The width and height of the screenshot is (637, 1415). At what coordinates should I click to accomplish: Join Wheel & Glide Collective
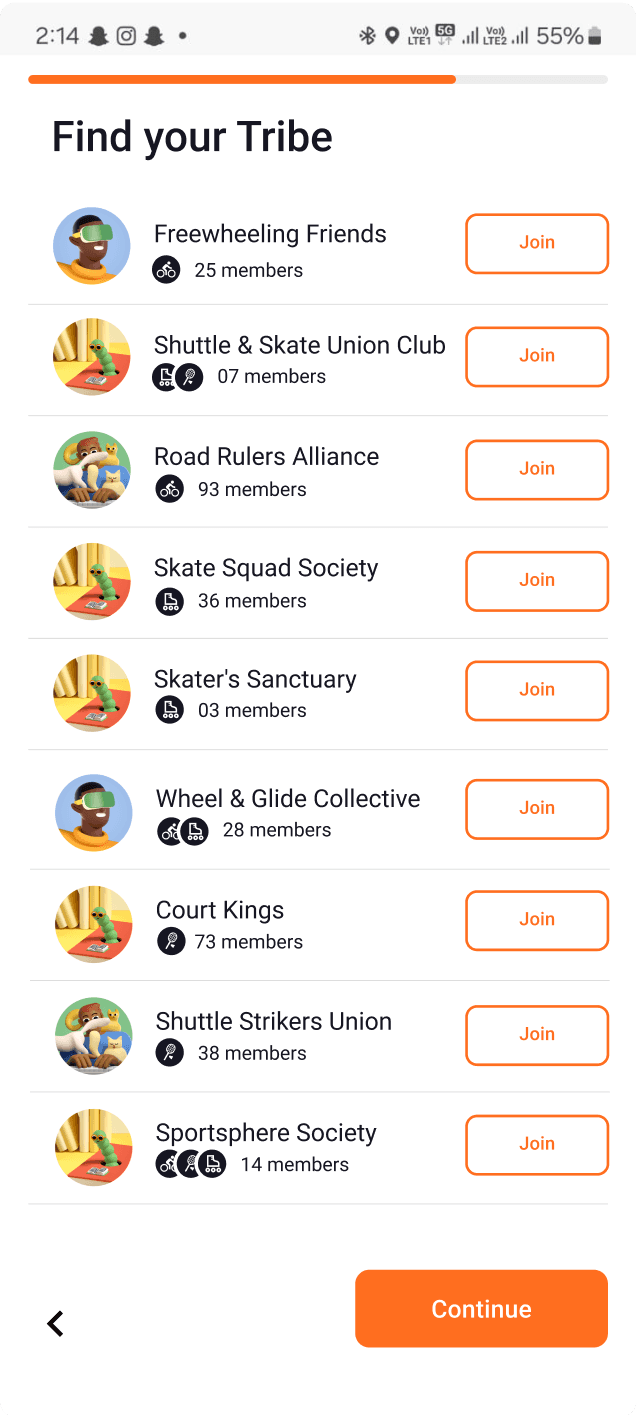point(536,808)
